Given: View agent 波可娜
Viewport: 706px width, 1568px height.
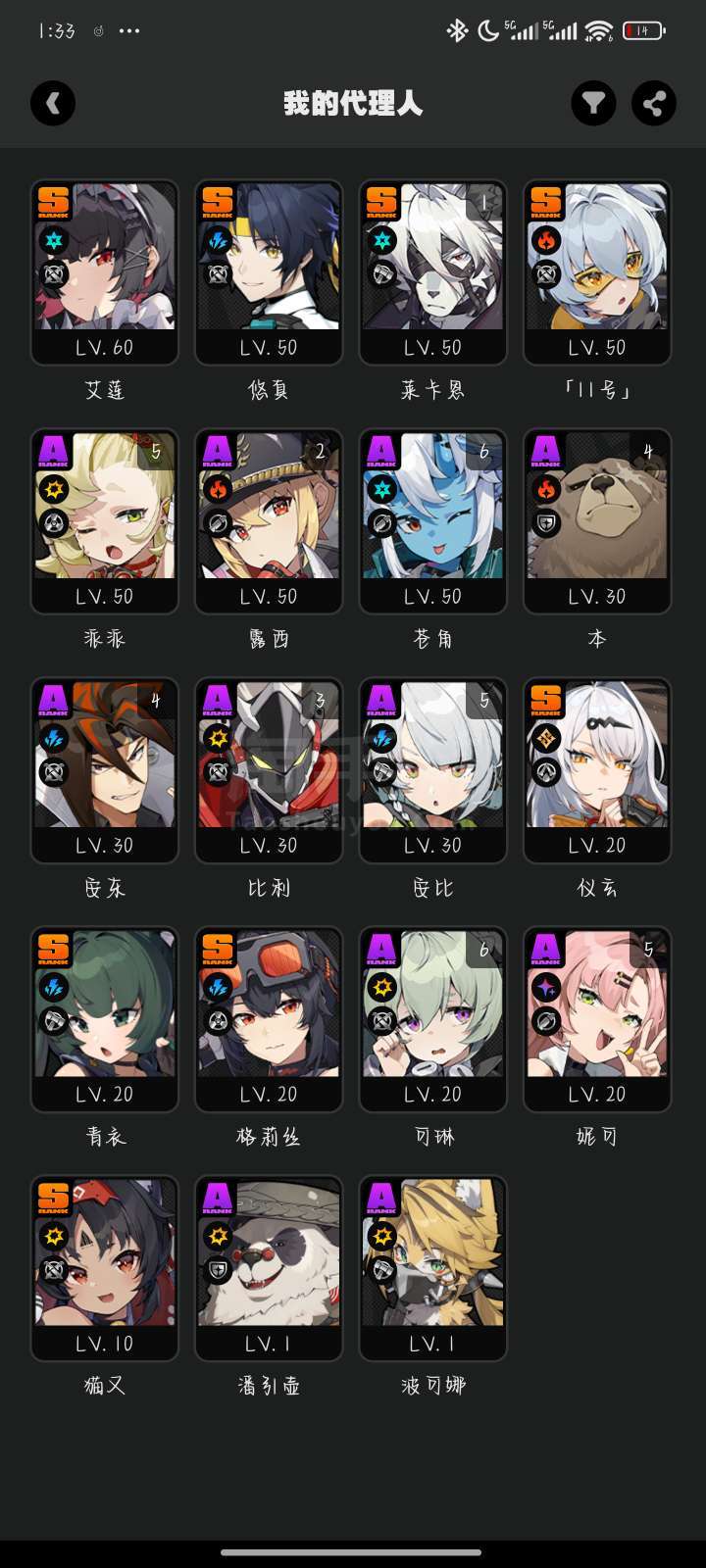Looking at the screenshot, I should coord(433,1268).
